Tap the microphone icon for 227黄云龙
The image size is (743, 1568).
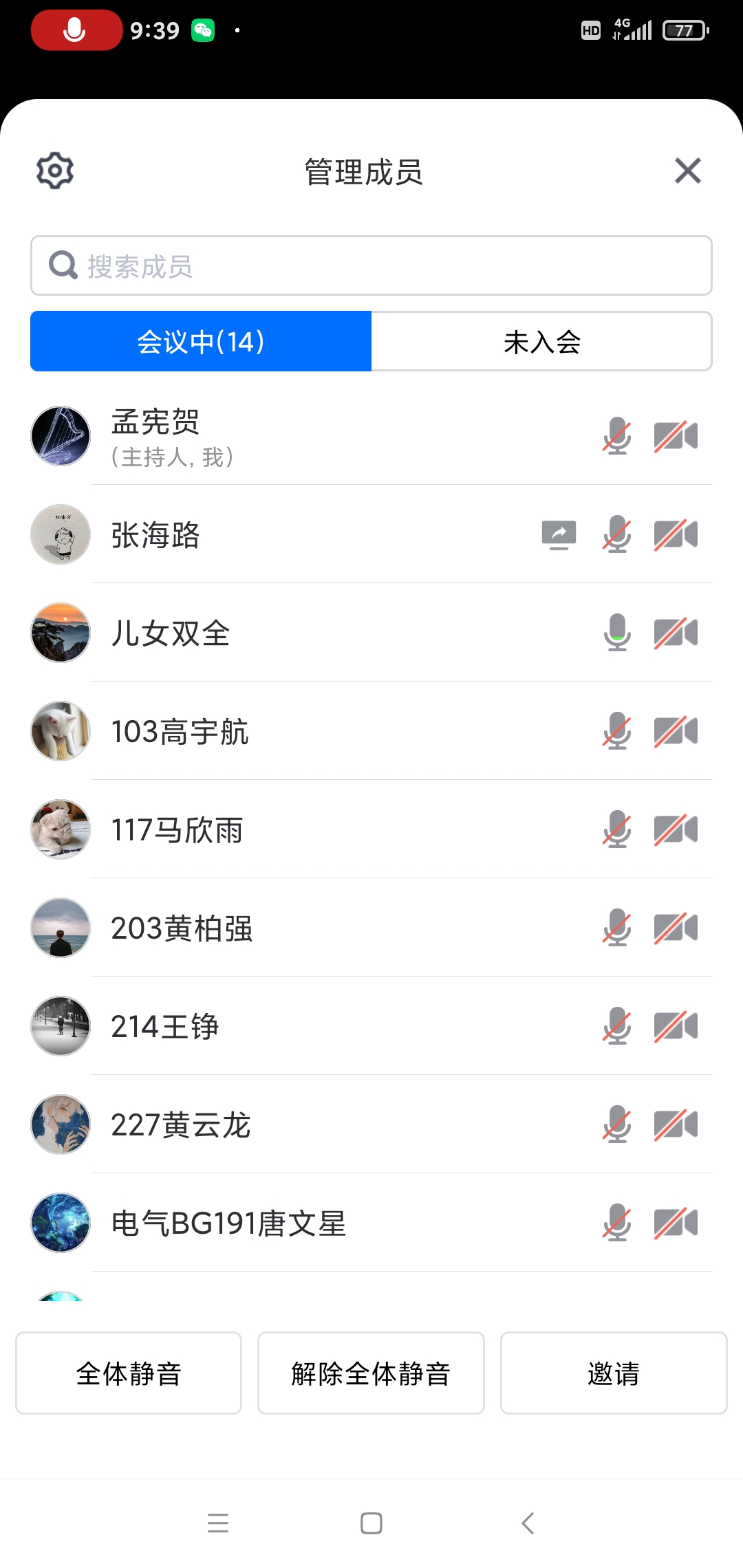tap(617, 1124)
